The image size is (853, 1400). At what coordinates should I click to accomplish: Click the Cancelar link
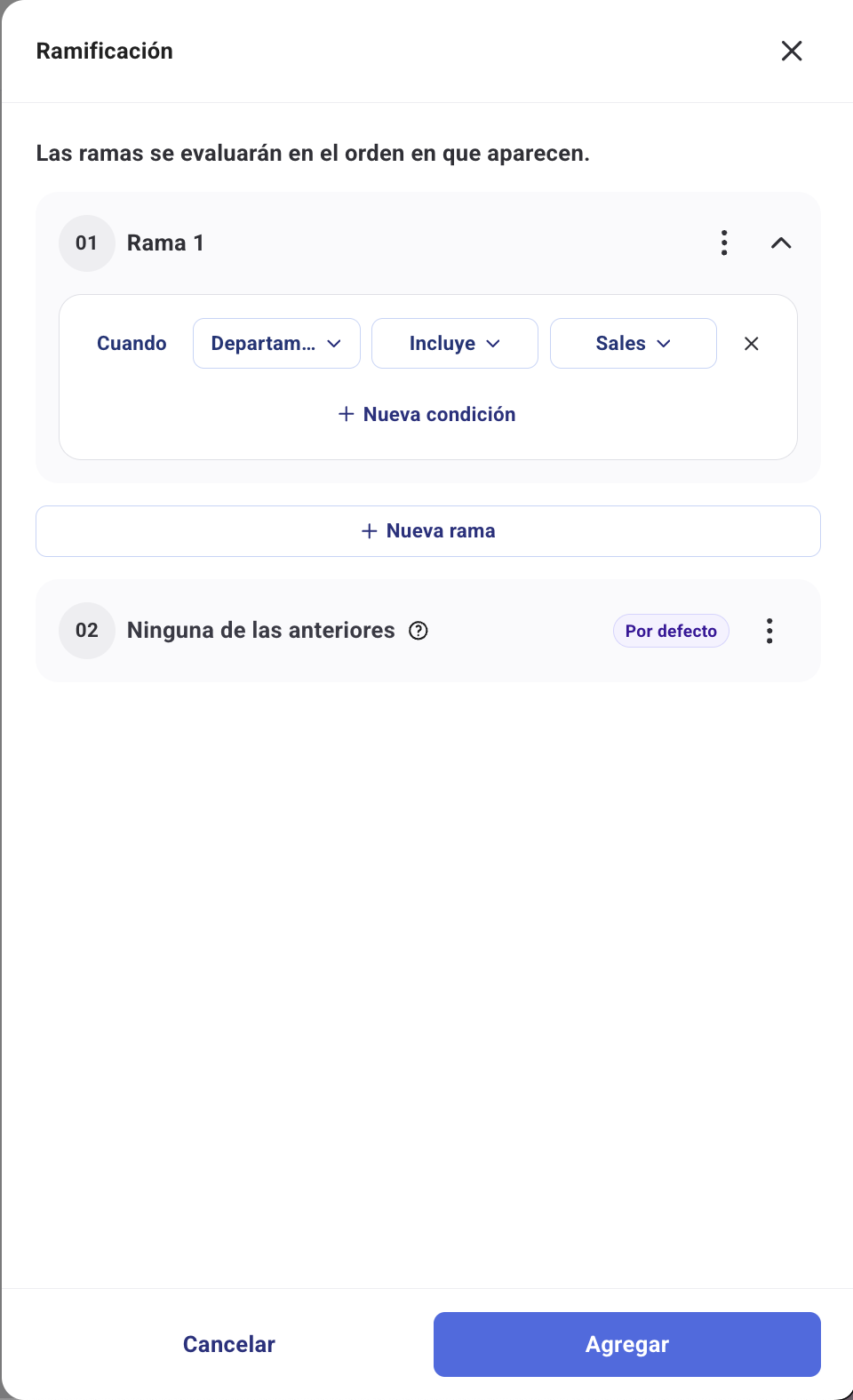click(x=228, y=1344)
